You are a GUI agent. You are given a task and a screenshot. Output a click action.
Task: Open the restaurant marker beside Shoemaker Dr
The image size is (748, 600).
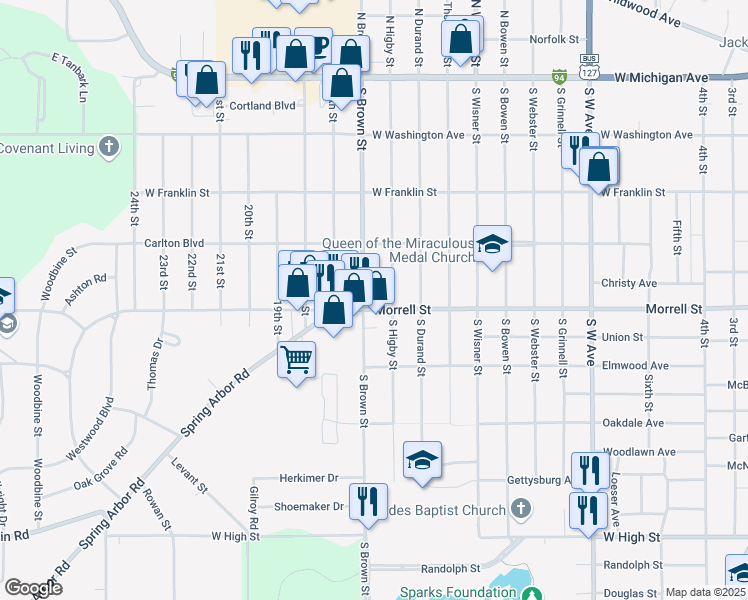coord(368,502)
